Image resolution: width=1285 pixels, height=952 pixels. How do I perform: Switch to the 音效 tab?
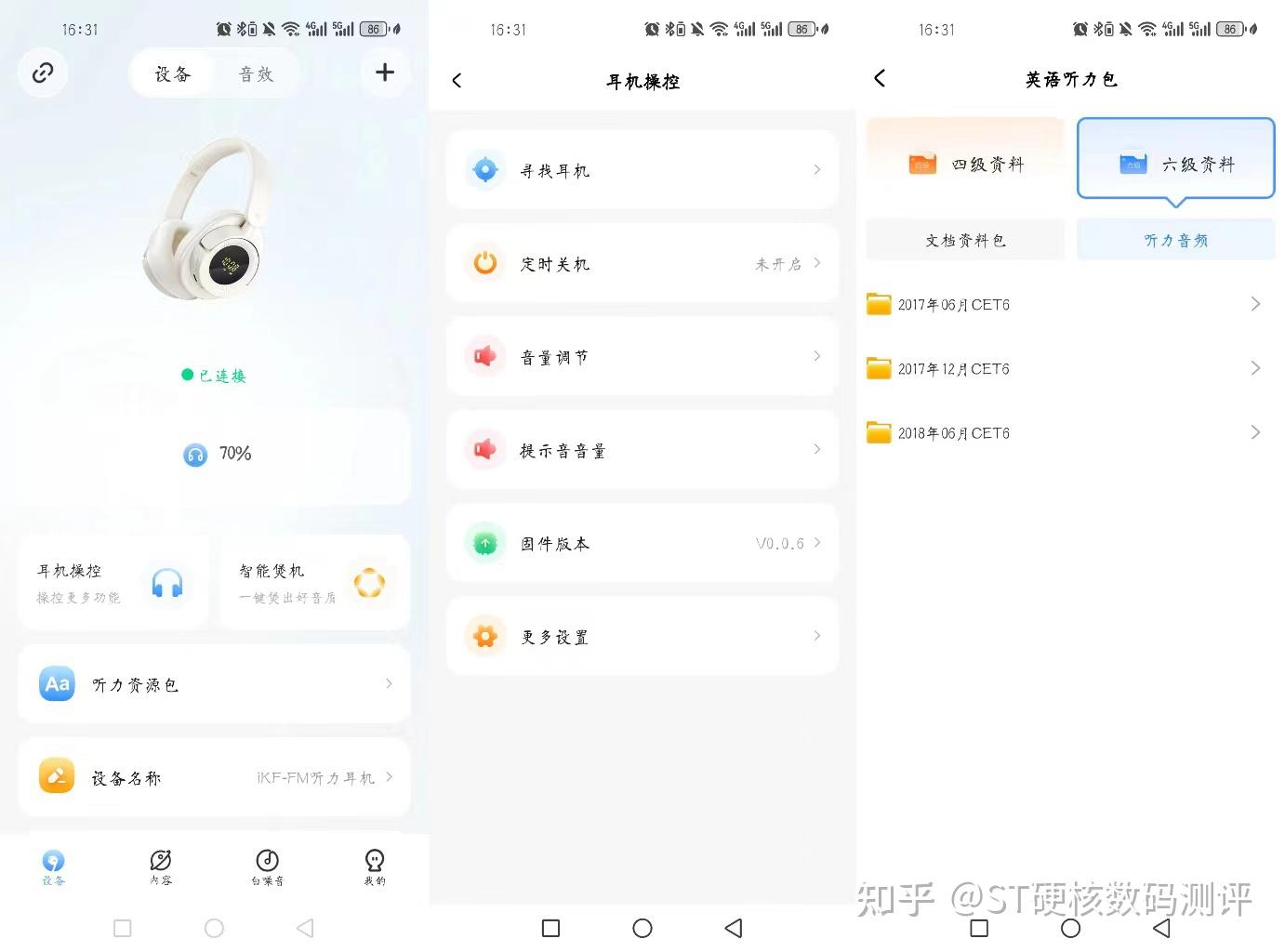(x=256, y=74)
